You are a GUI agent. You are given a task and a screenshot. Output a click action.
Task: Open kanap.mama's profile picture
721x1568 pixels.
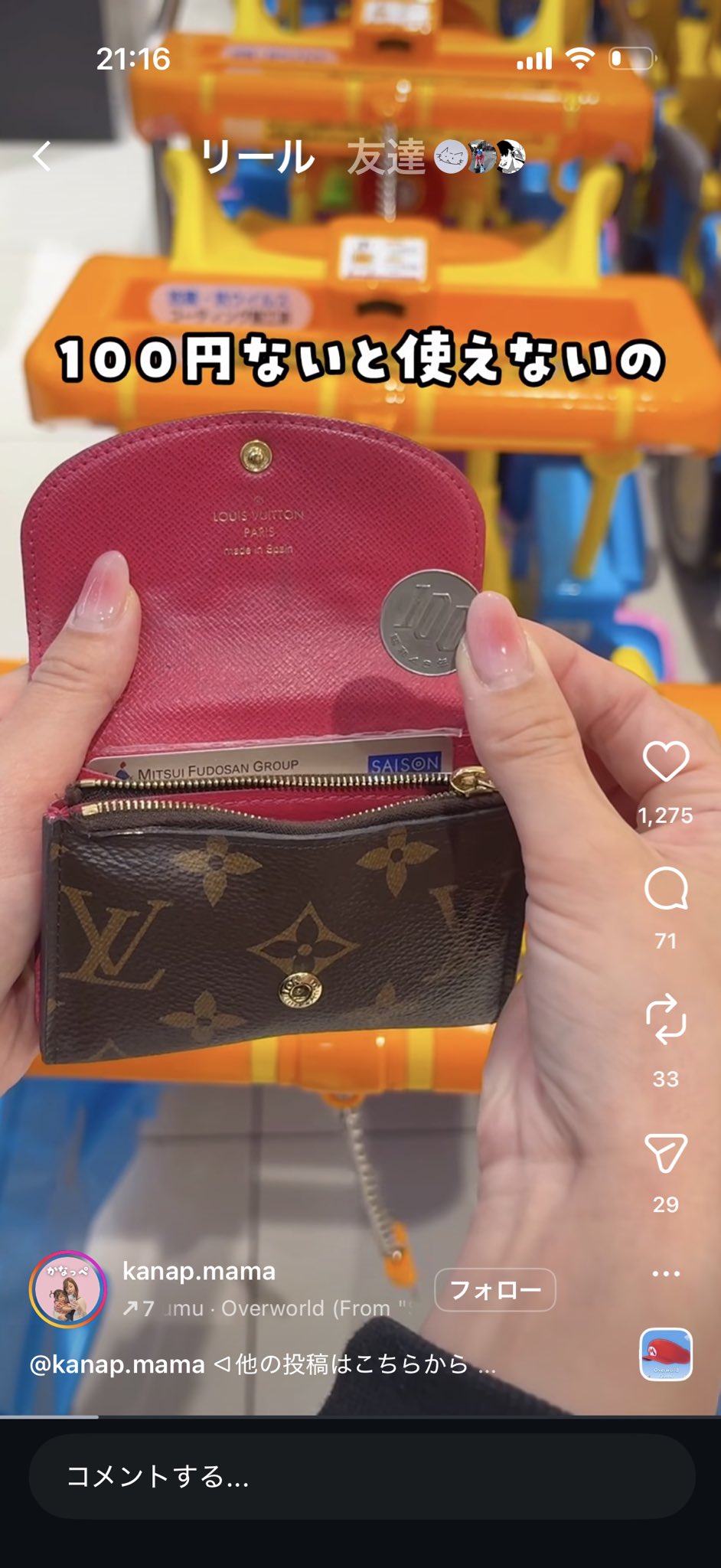click(67, 1289)
